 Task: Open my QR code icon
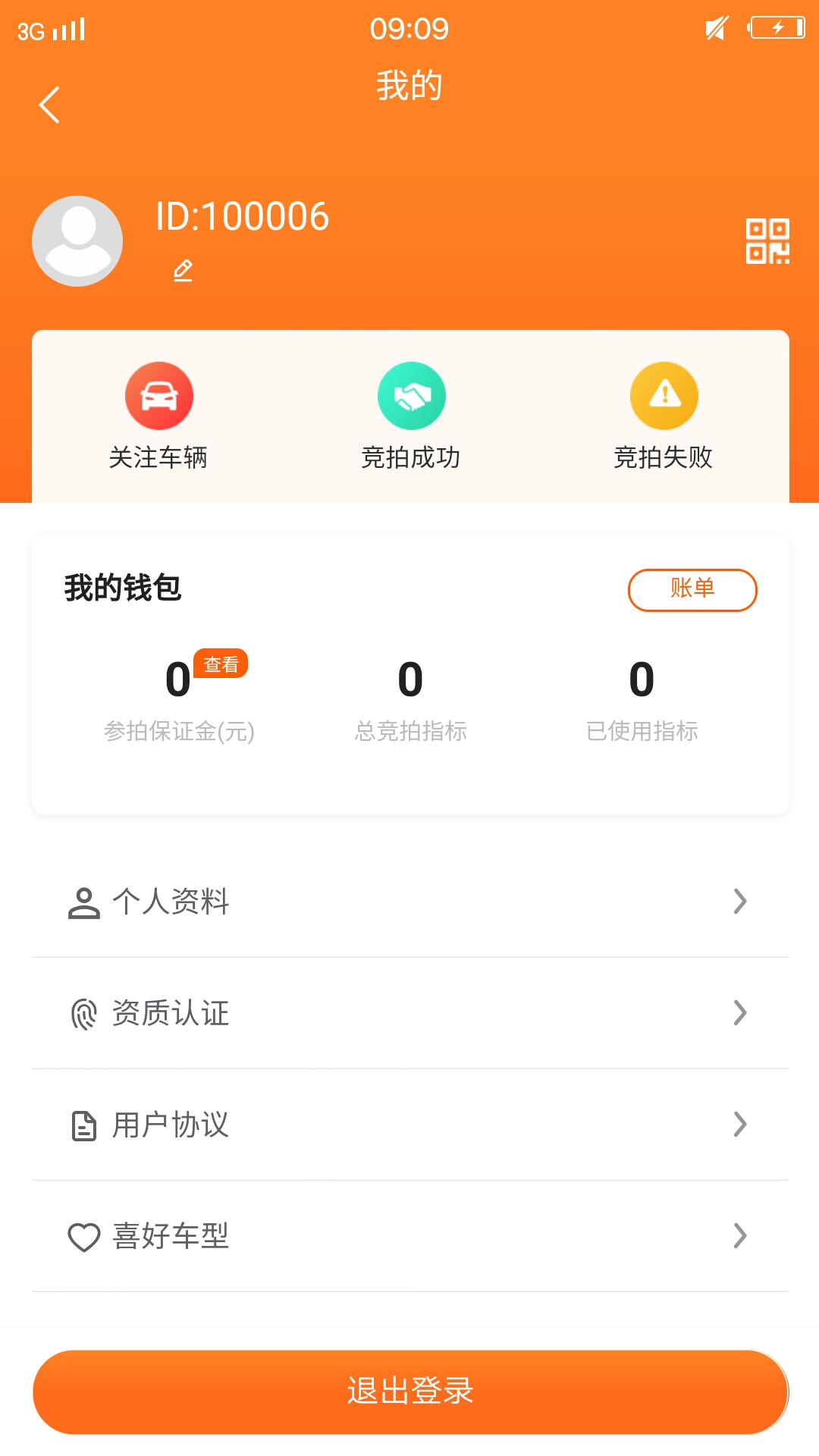tap(767, 241)
